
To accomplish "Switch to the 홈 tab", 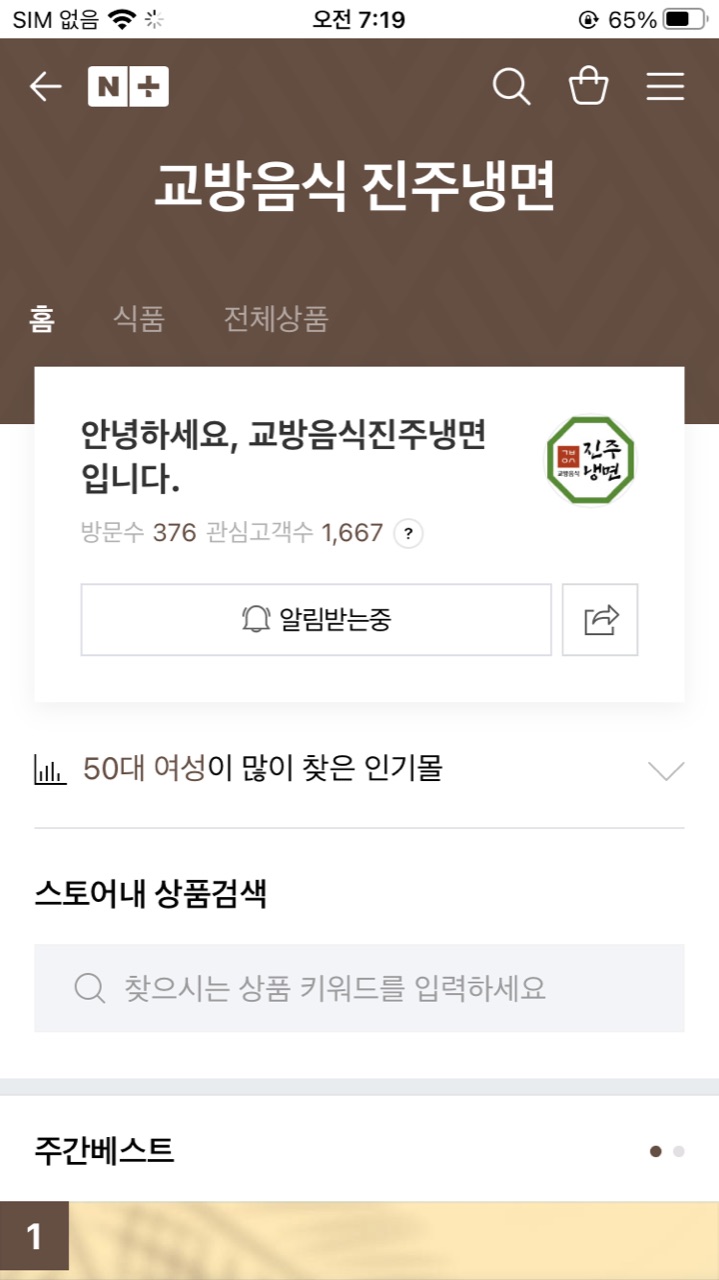I will (42, 319).
